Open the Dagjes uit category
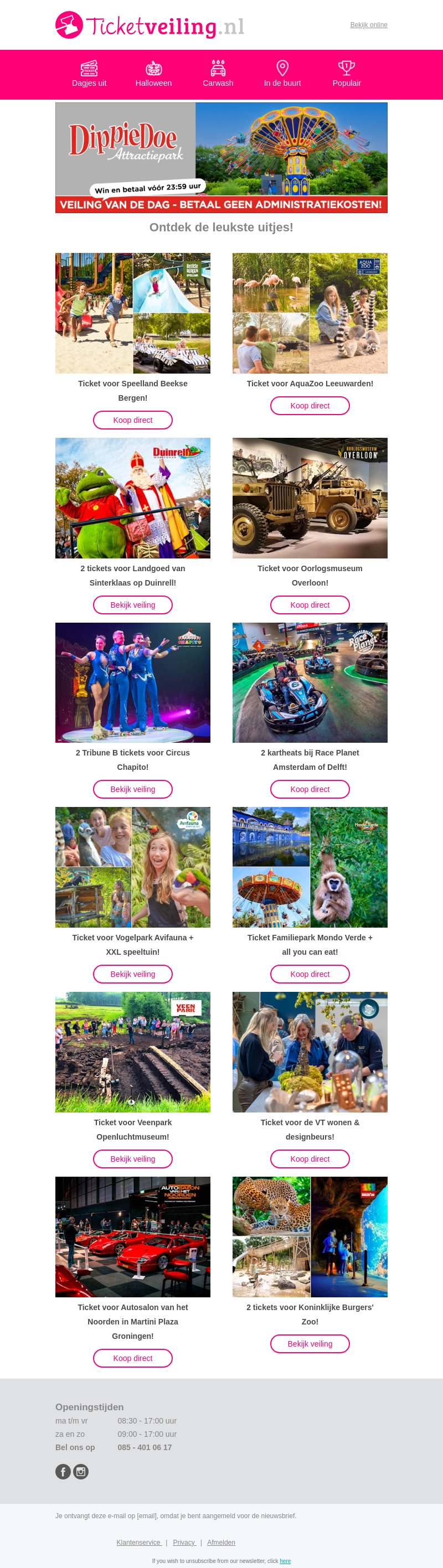Image resolution: width=443 pixels, height=1568 pixels. [89, 74]
